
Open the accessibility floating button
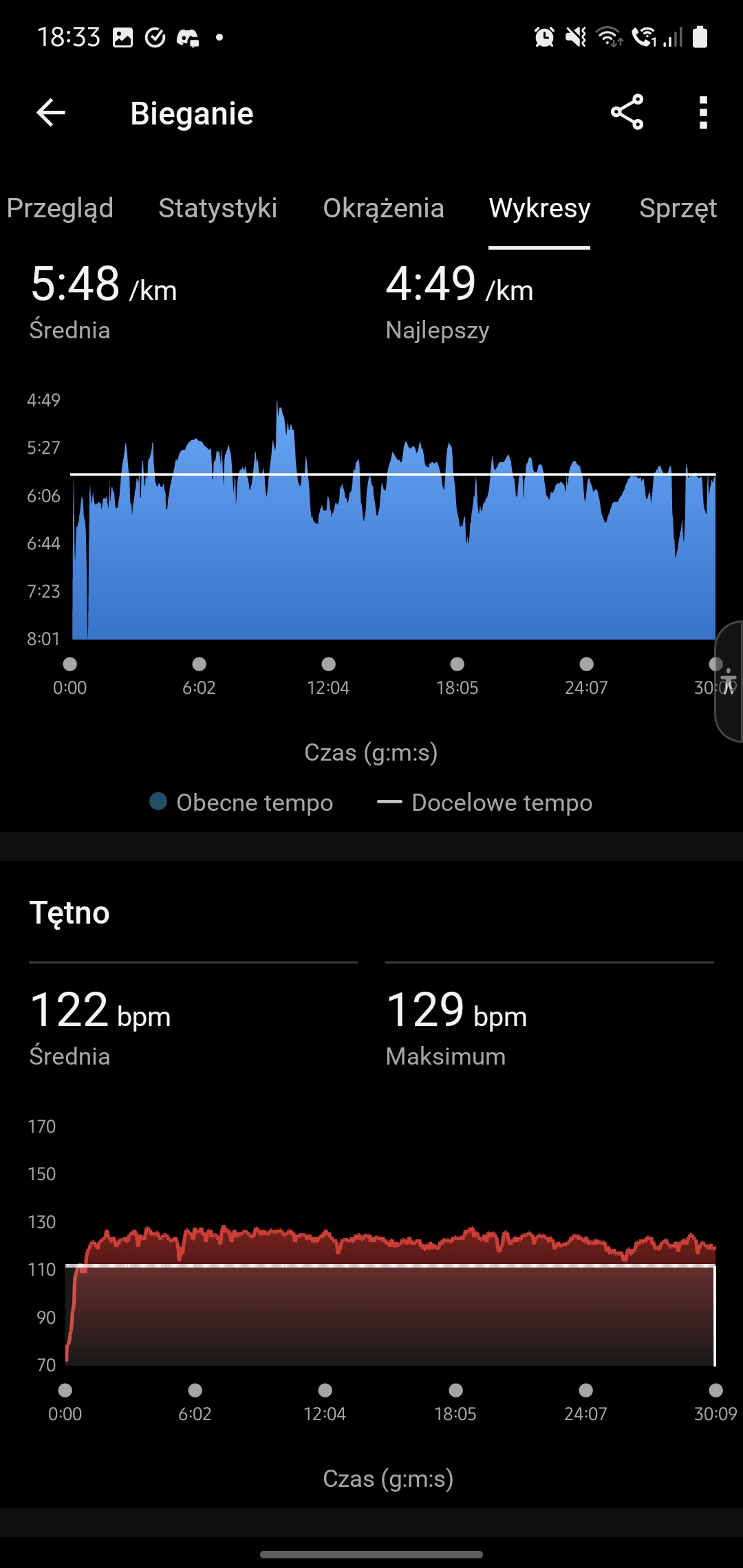tap(729, 681)
